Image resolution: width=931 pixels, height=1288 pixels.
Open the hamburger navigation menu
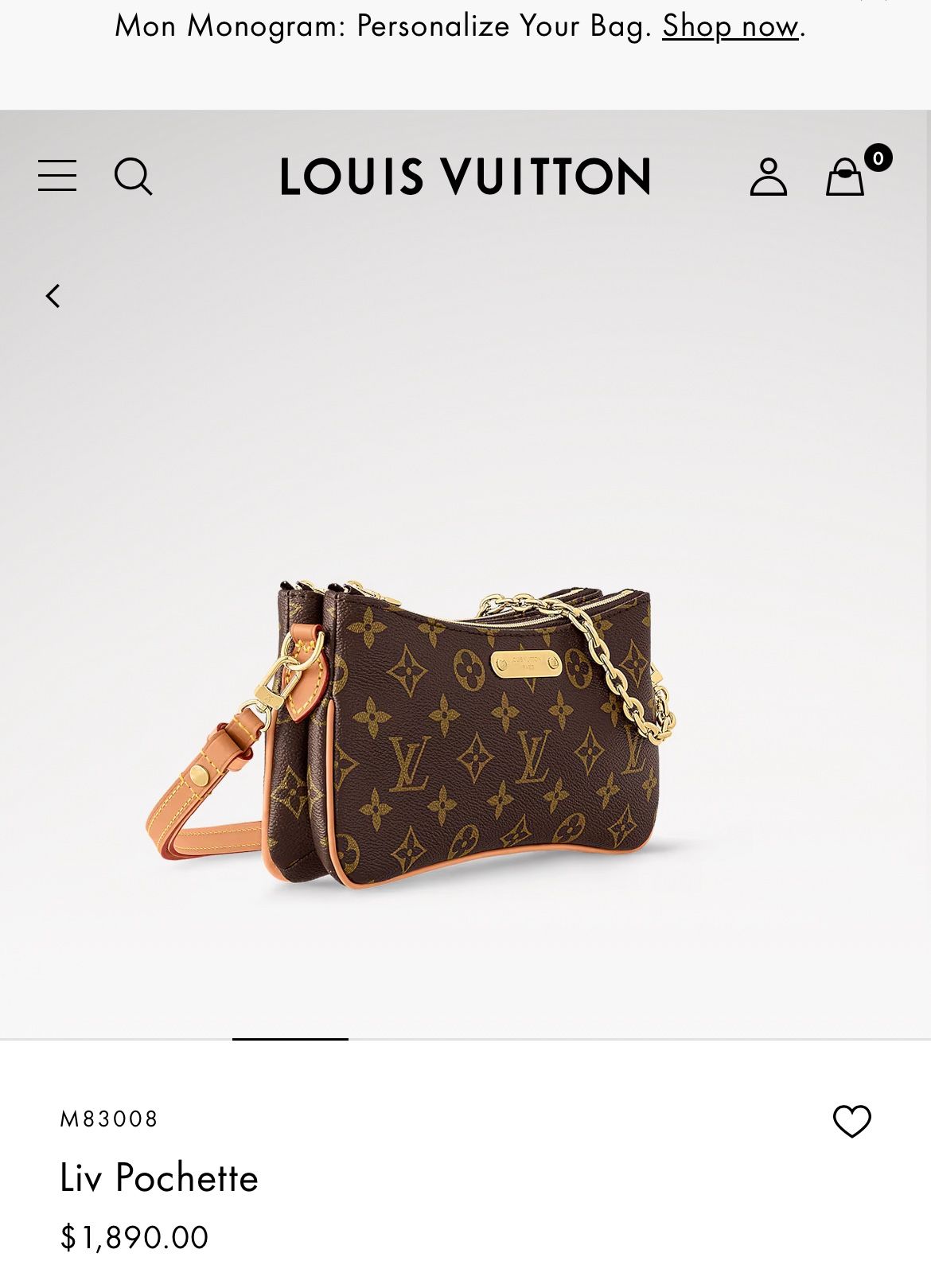(x=57, y=176)
